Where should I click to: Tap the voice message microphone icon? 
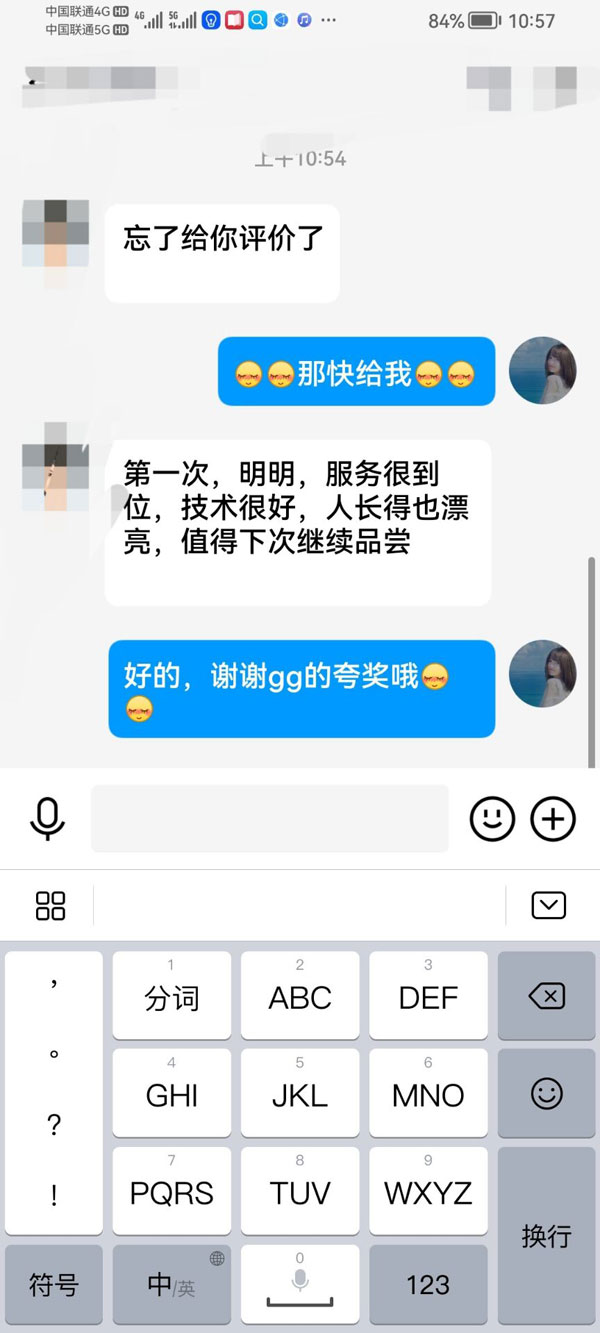[47, 819]
